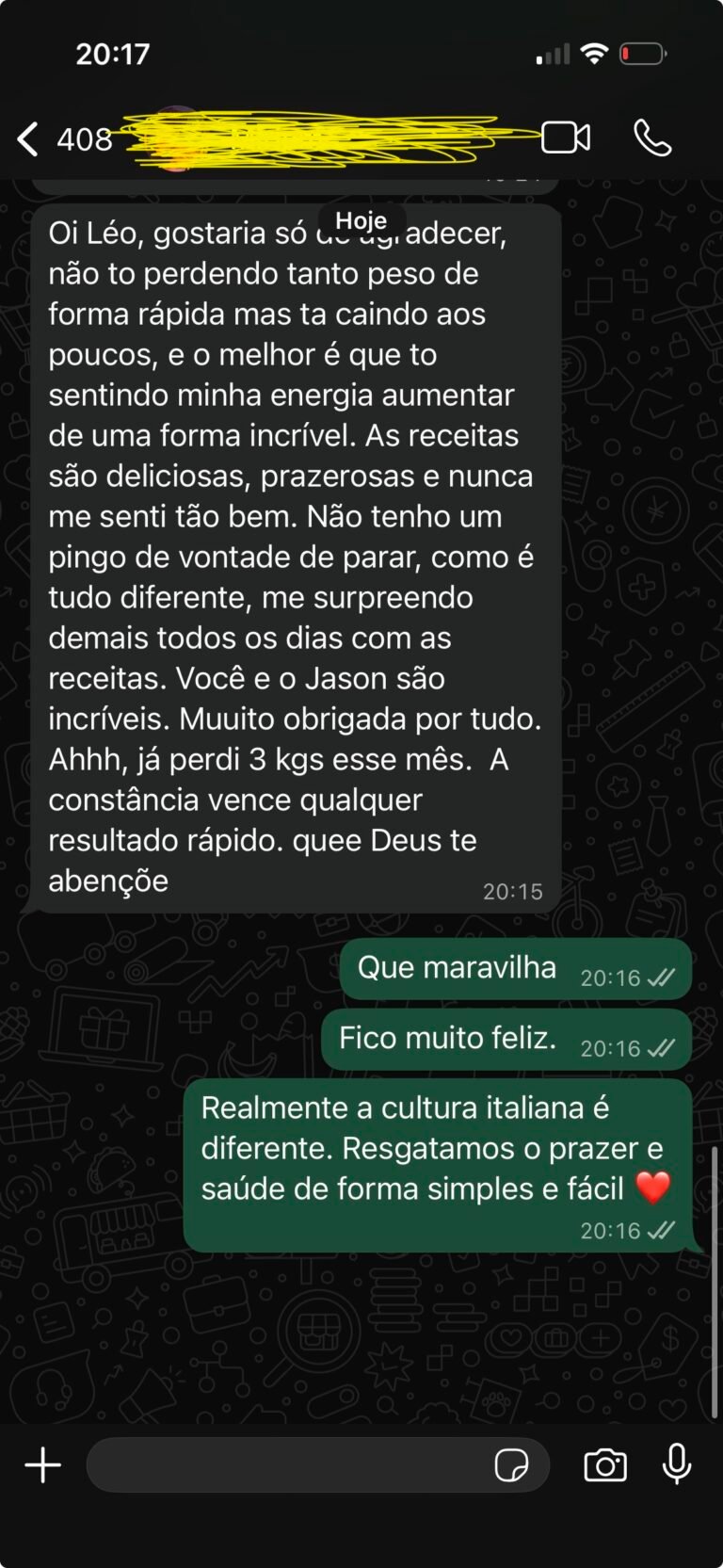Open the camera to send a photo
723x1568 pixels.
click(x=606, y=1464)
